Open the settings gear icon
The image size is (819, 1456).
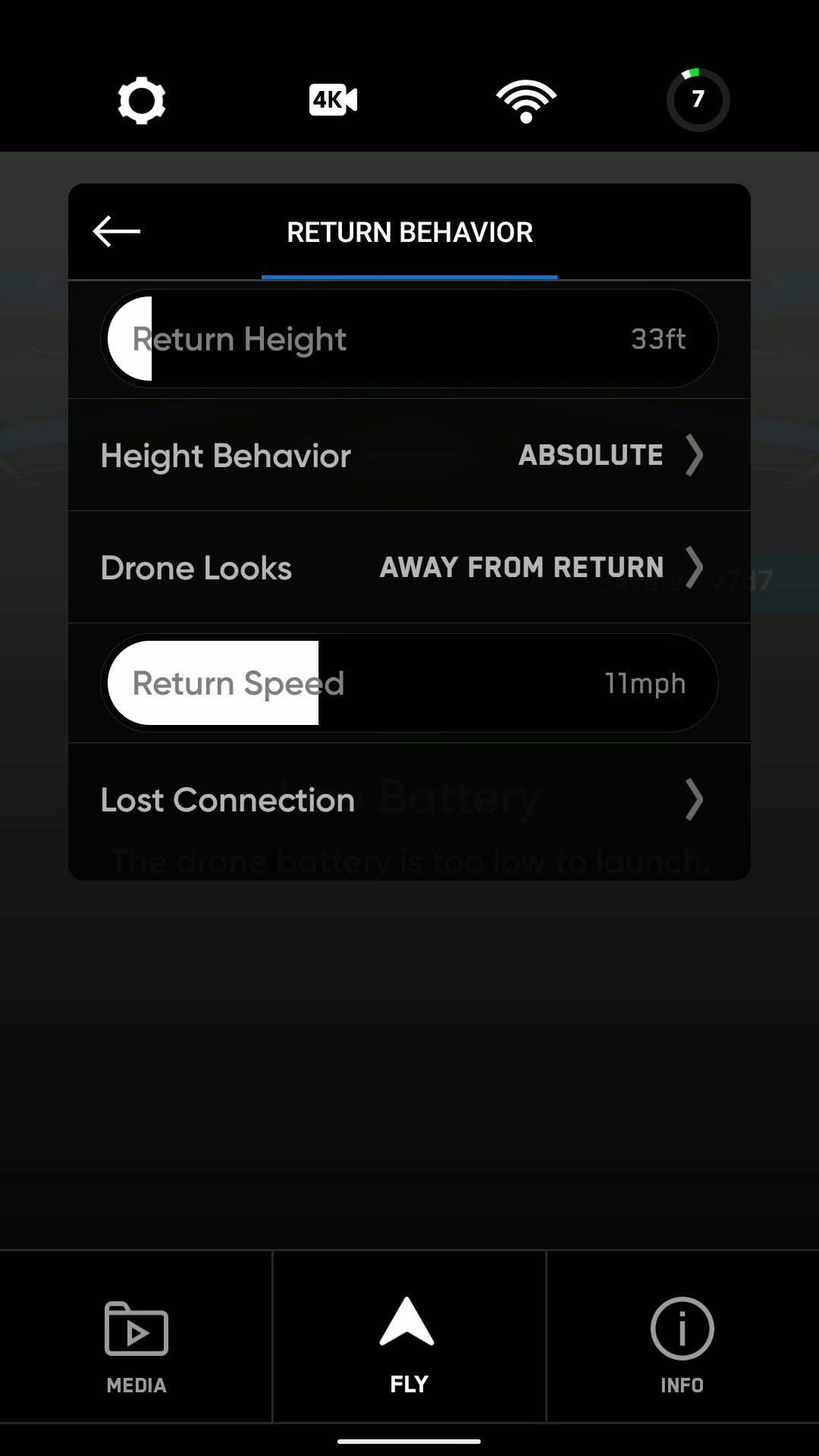142,100
